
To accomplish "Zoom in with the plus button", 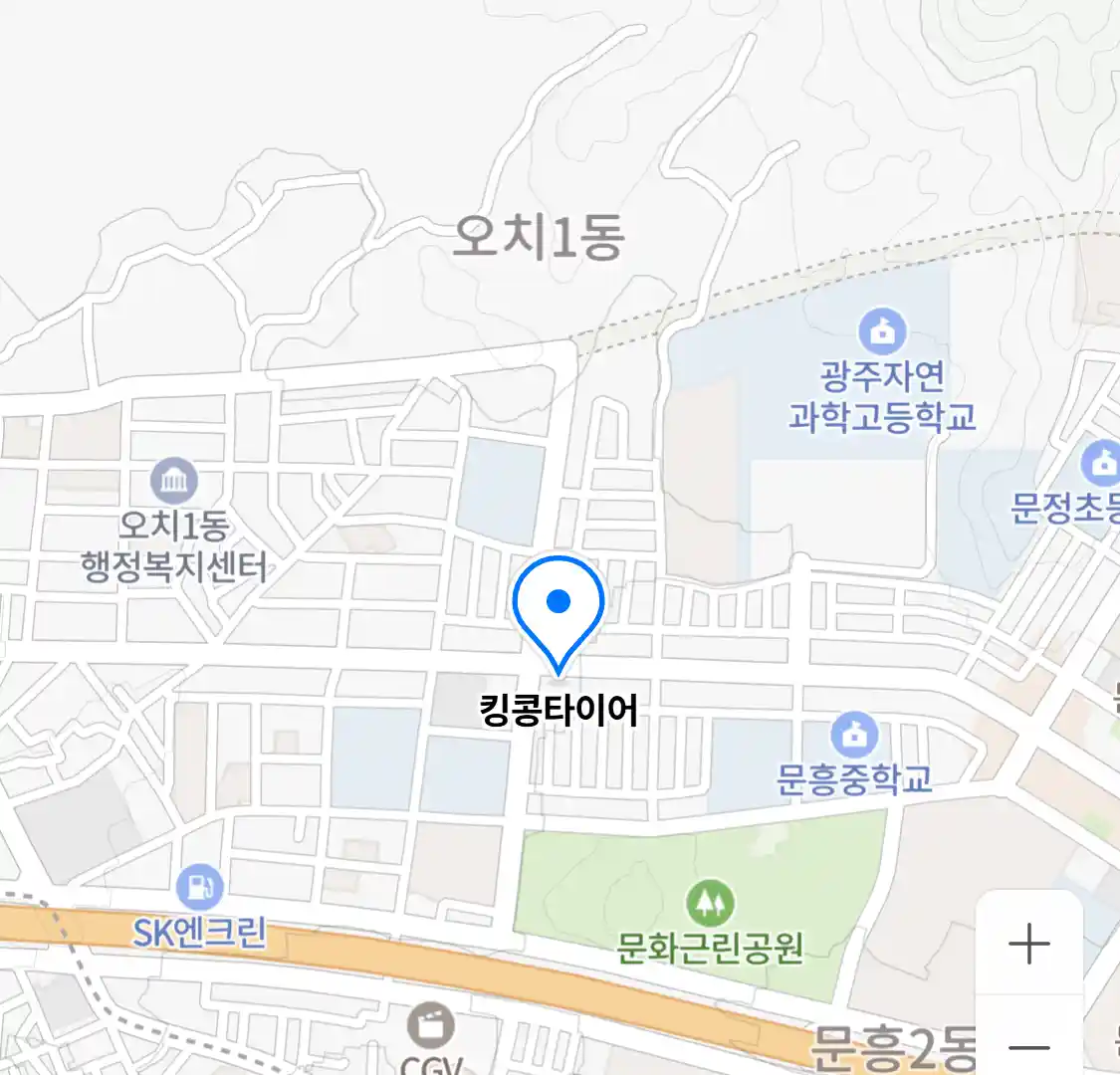I will click(x=1028, y=944).
